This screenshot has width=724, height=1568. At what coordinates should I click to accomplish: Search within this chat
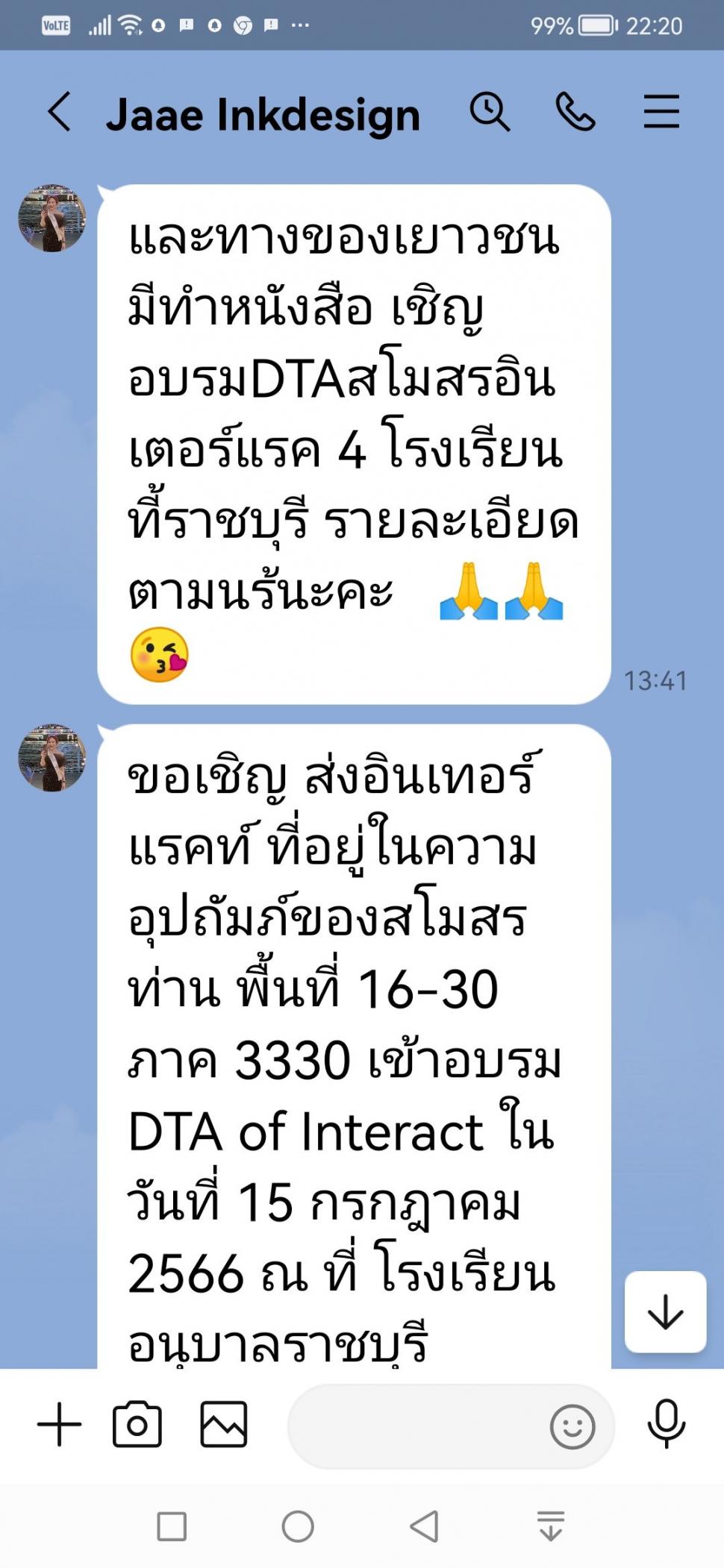[490, 113]
